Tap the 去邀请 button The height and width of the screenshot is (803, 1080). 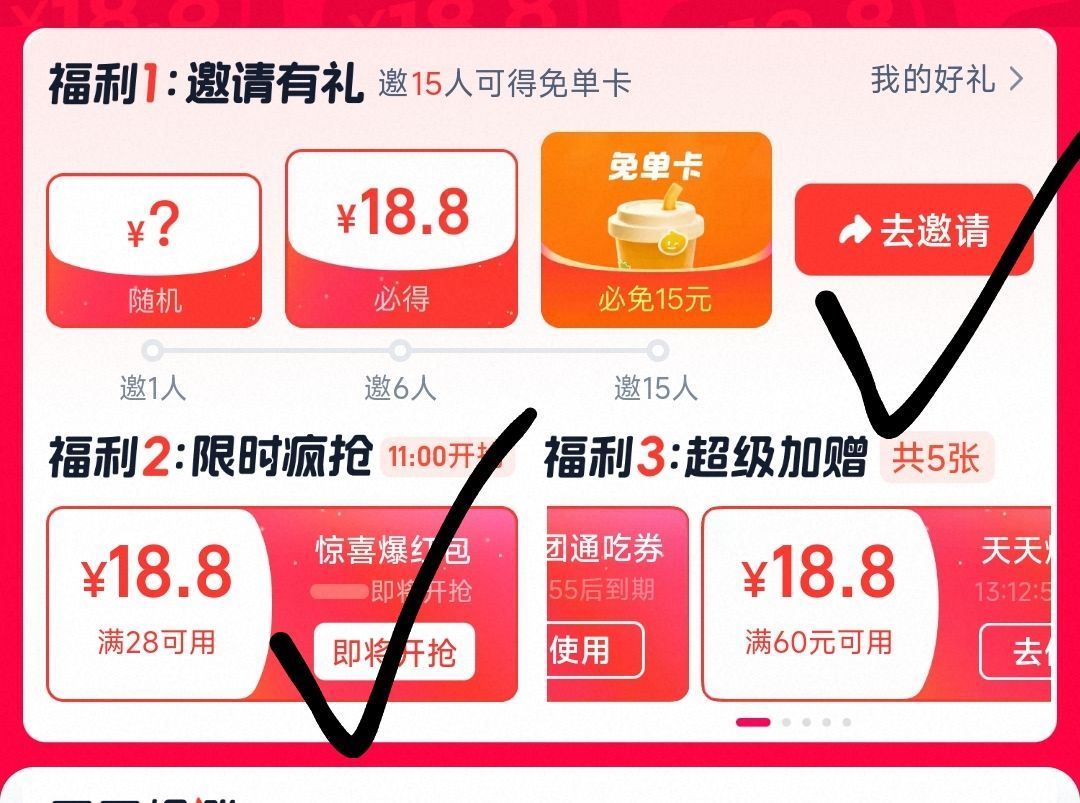[913, 230]
